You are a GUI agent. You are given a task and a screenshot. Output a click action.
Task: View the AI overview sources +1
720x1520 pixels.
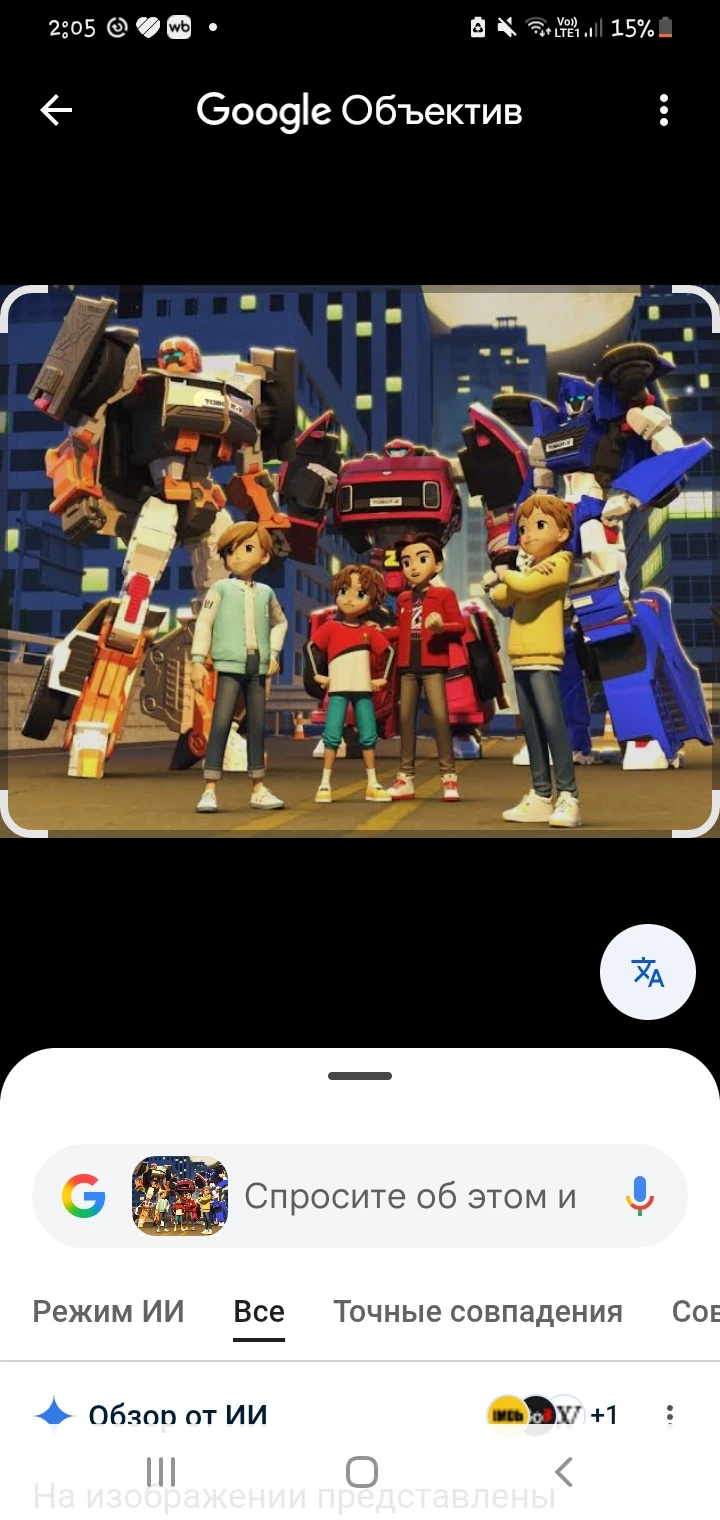pyautogui.click(x=552, y=1414)
